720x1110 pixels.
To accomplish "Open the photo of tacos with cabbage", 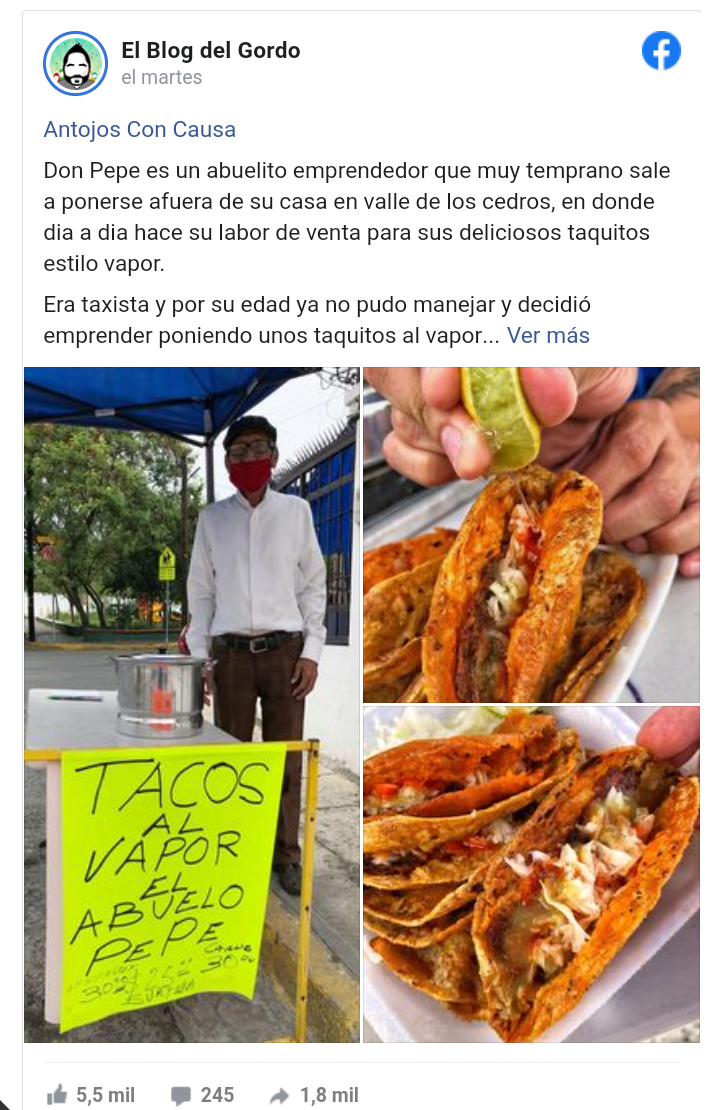I will tap(531, 874).
